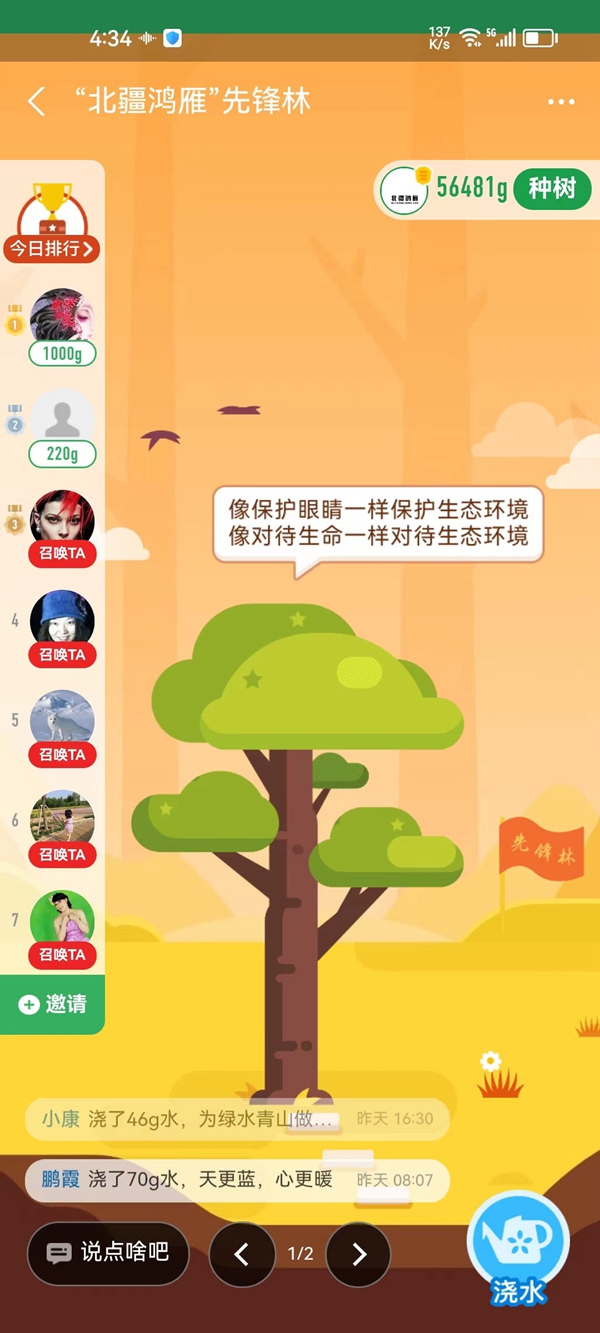Open the first-ranked user with 1000g
This screenshot has height=1333, width=600.
tap(62, 318)
